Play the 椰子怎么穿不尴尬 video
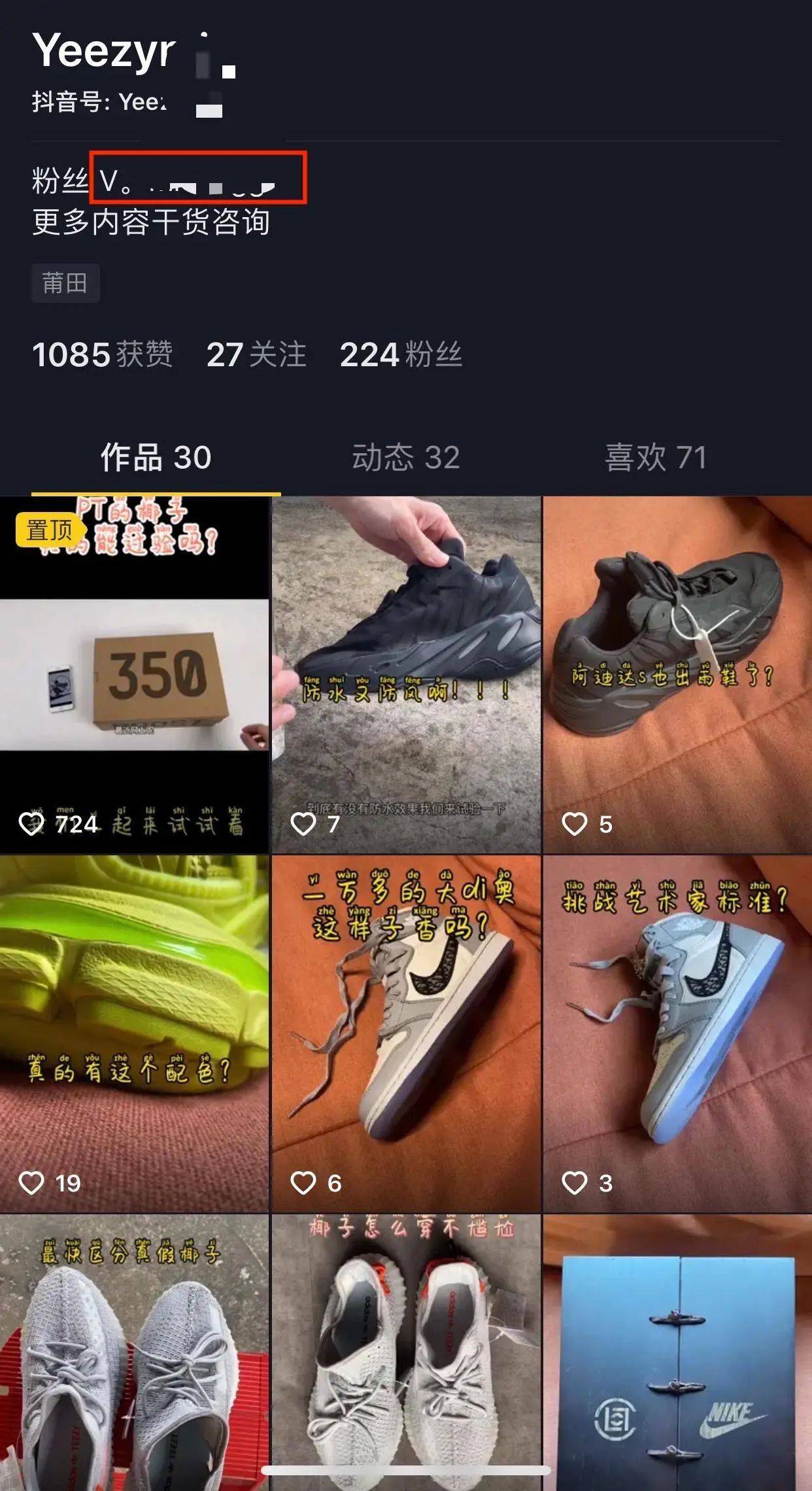The height and width of the screenshot is (1491, 812). [406, 1347]
